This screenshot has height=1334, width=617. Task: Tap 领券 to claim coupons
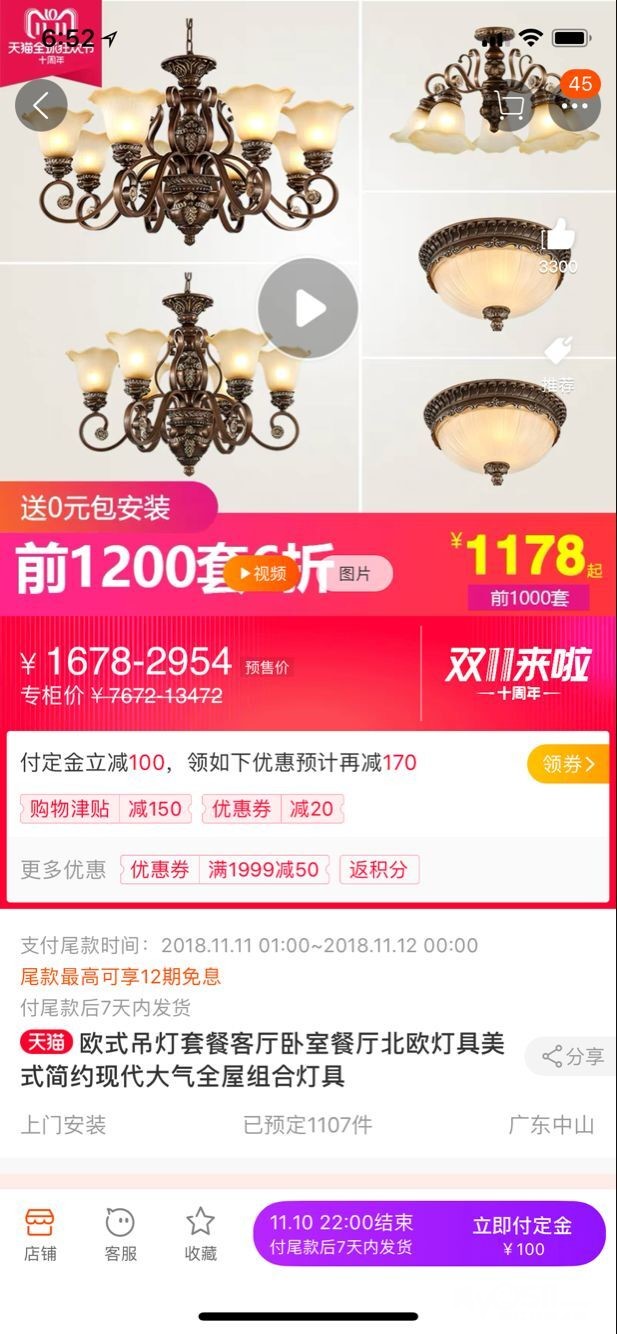pos(567,764)
